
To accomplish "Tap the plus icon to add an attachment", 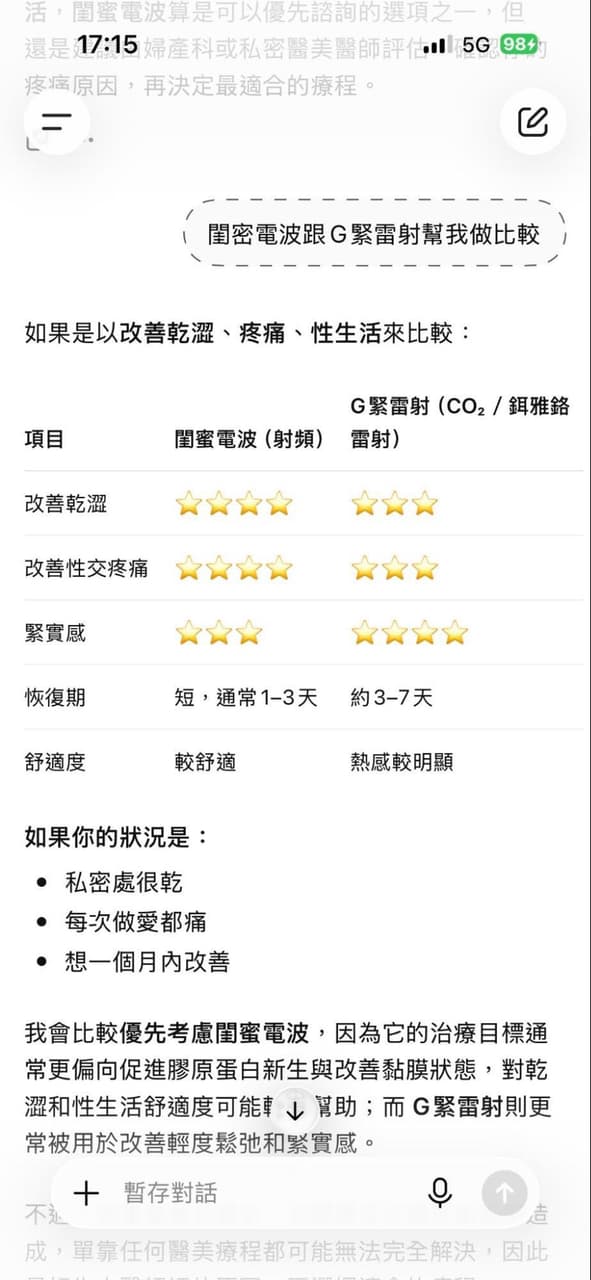I will tap(87, 1192).
